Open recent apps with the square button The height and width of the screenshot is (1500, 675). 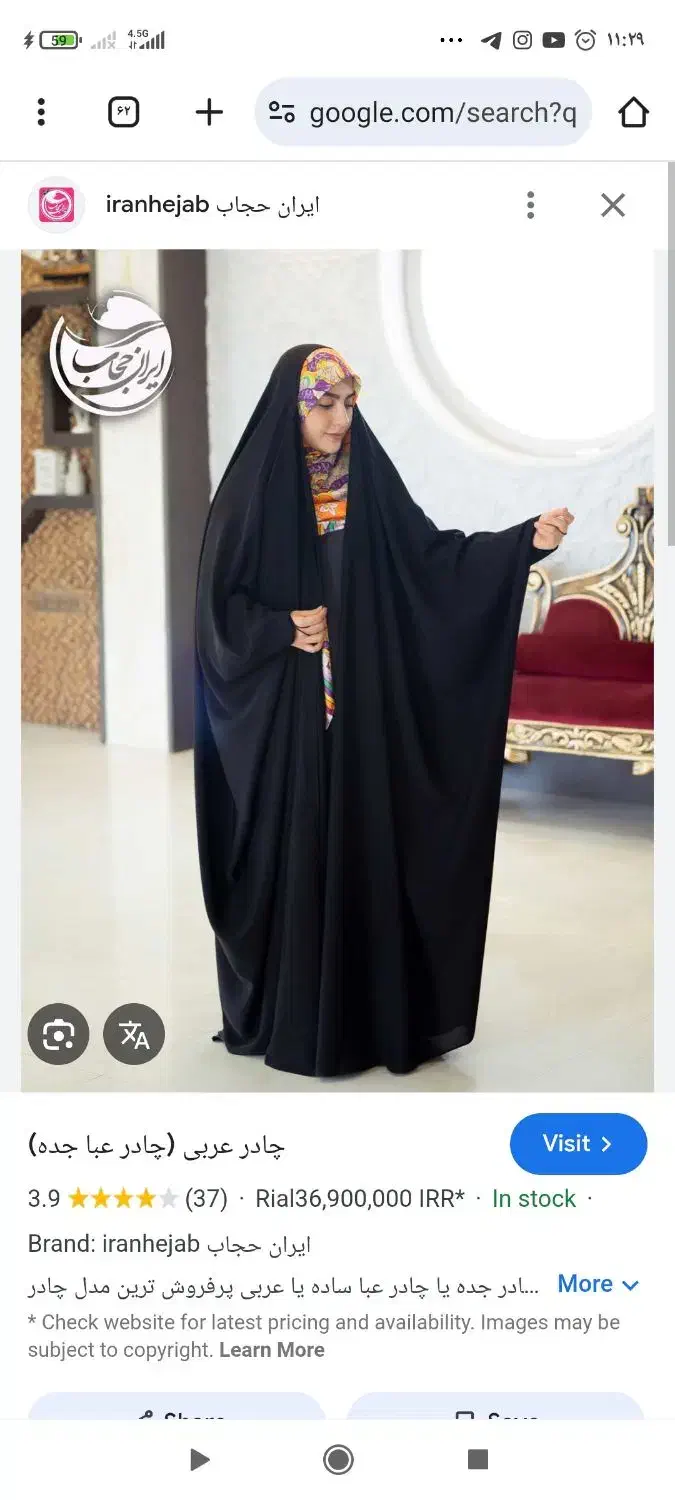tap(478, 1460)
